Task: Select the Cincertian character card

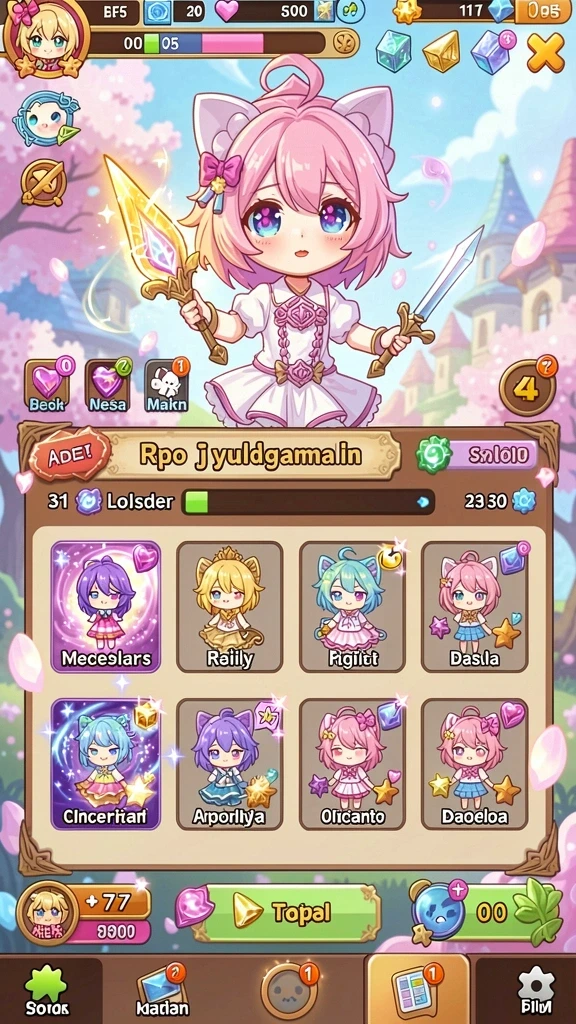Action: pyautogui.click(x=106, y=764)
